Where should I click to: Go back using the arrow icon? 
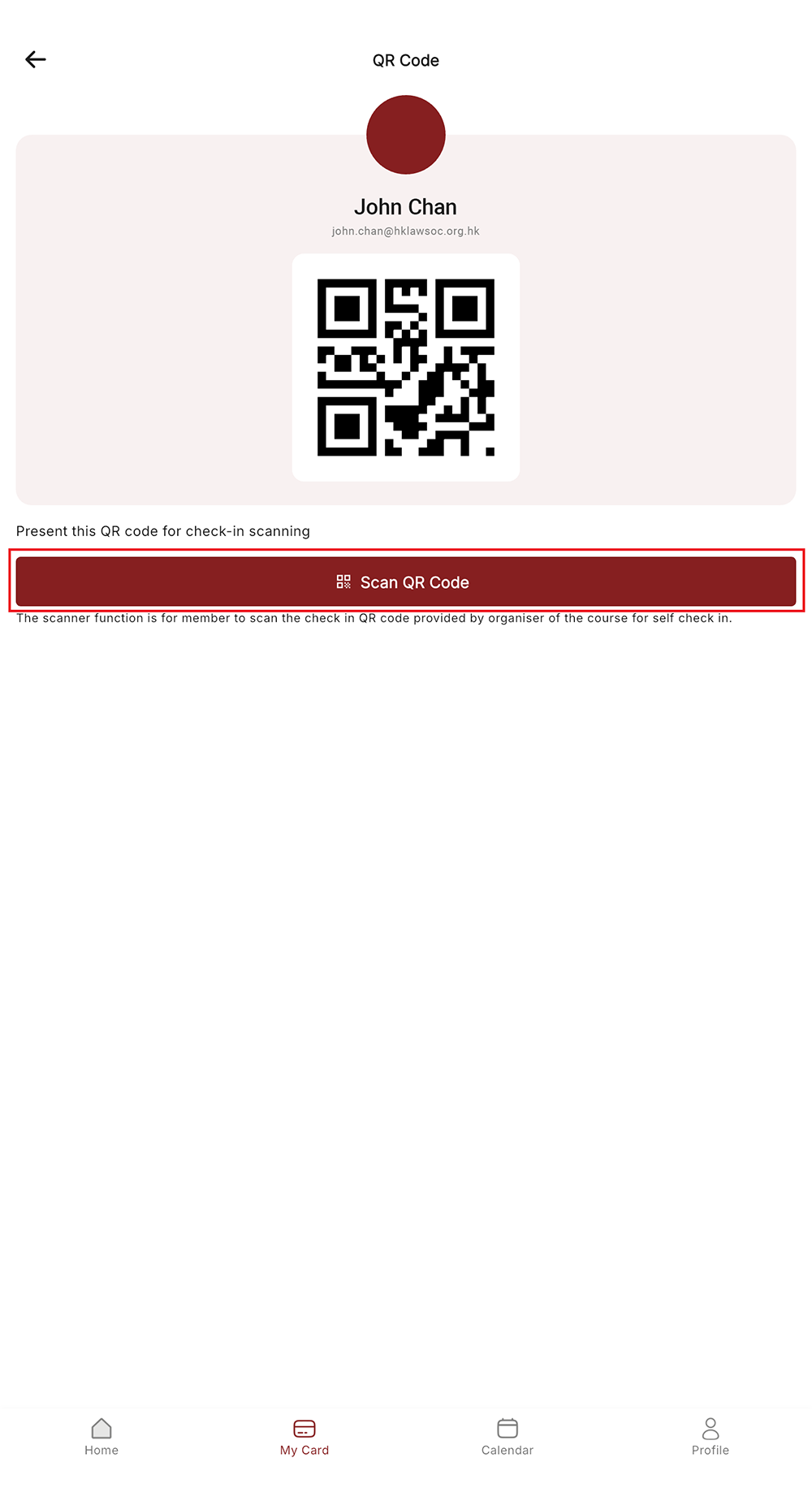pyautogui.click(x=36, y=59)
